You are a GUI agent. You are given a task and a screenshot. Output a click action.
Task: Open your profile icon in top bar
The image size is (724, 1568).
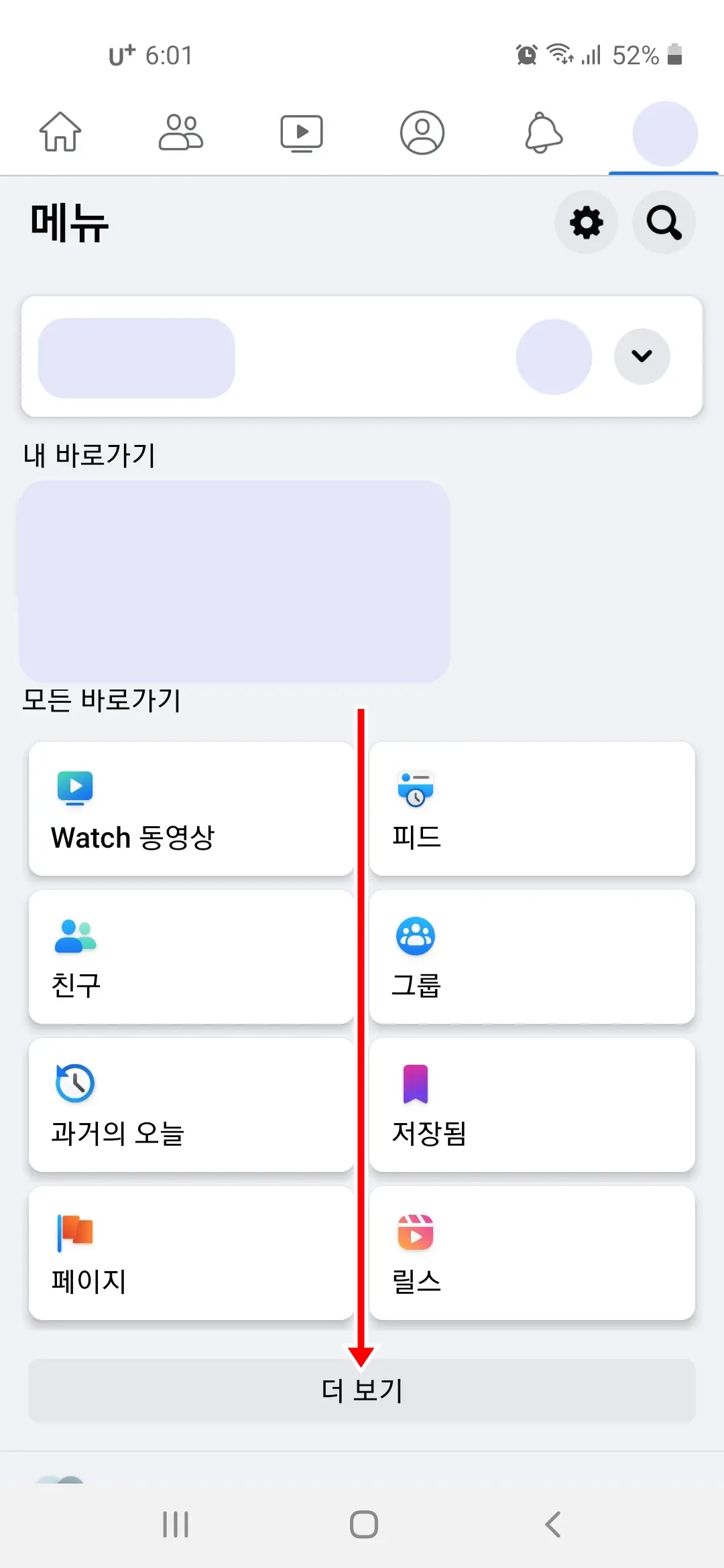click(x=422, y=132)
